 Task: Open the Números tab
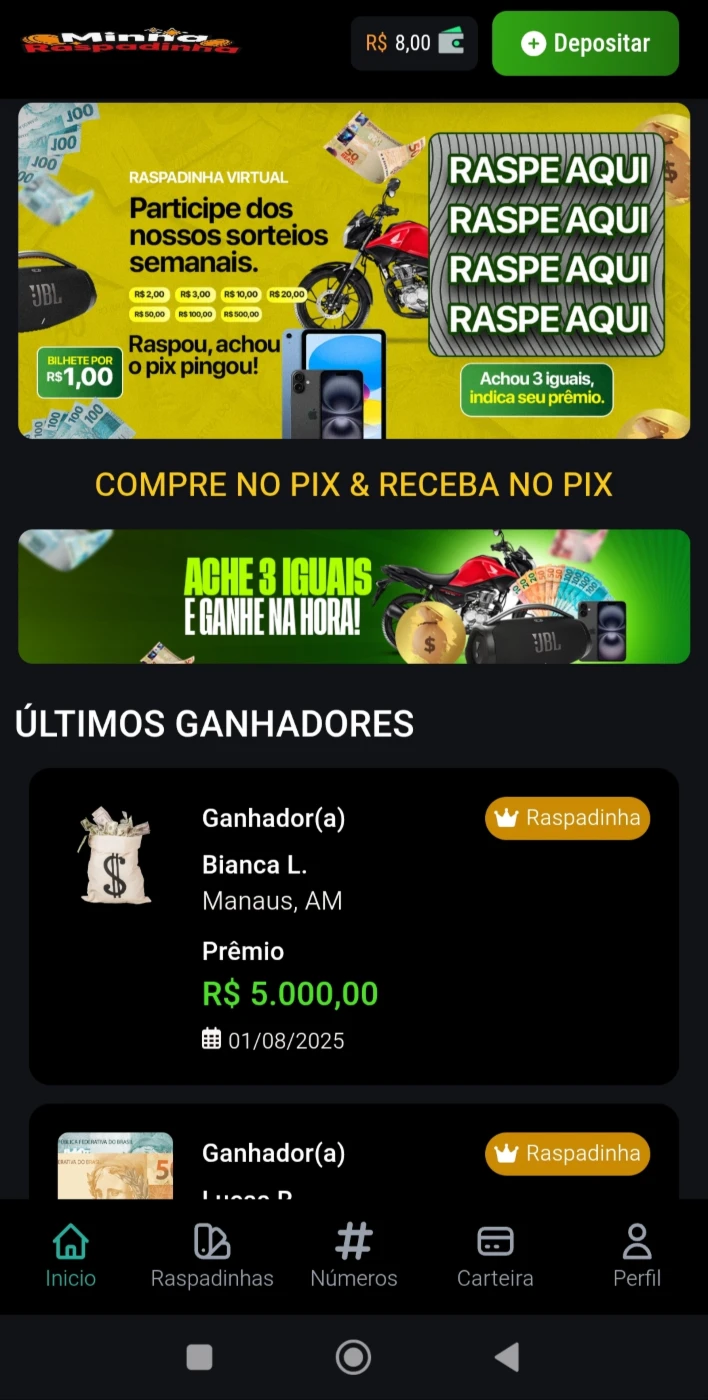[x=354, y=1256]
